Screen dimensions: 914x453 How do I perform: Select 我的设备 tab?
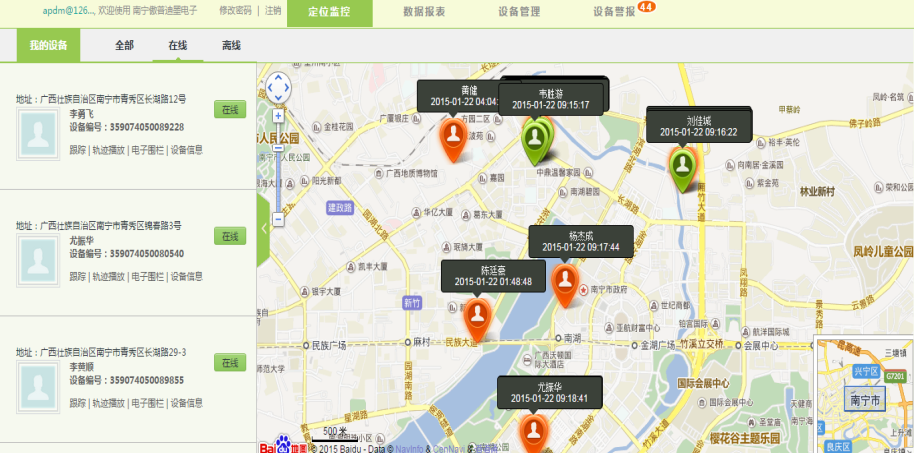(48, 45)
